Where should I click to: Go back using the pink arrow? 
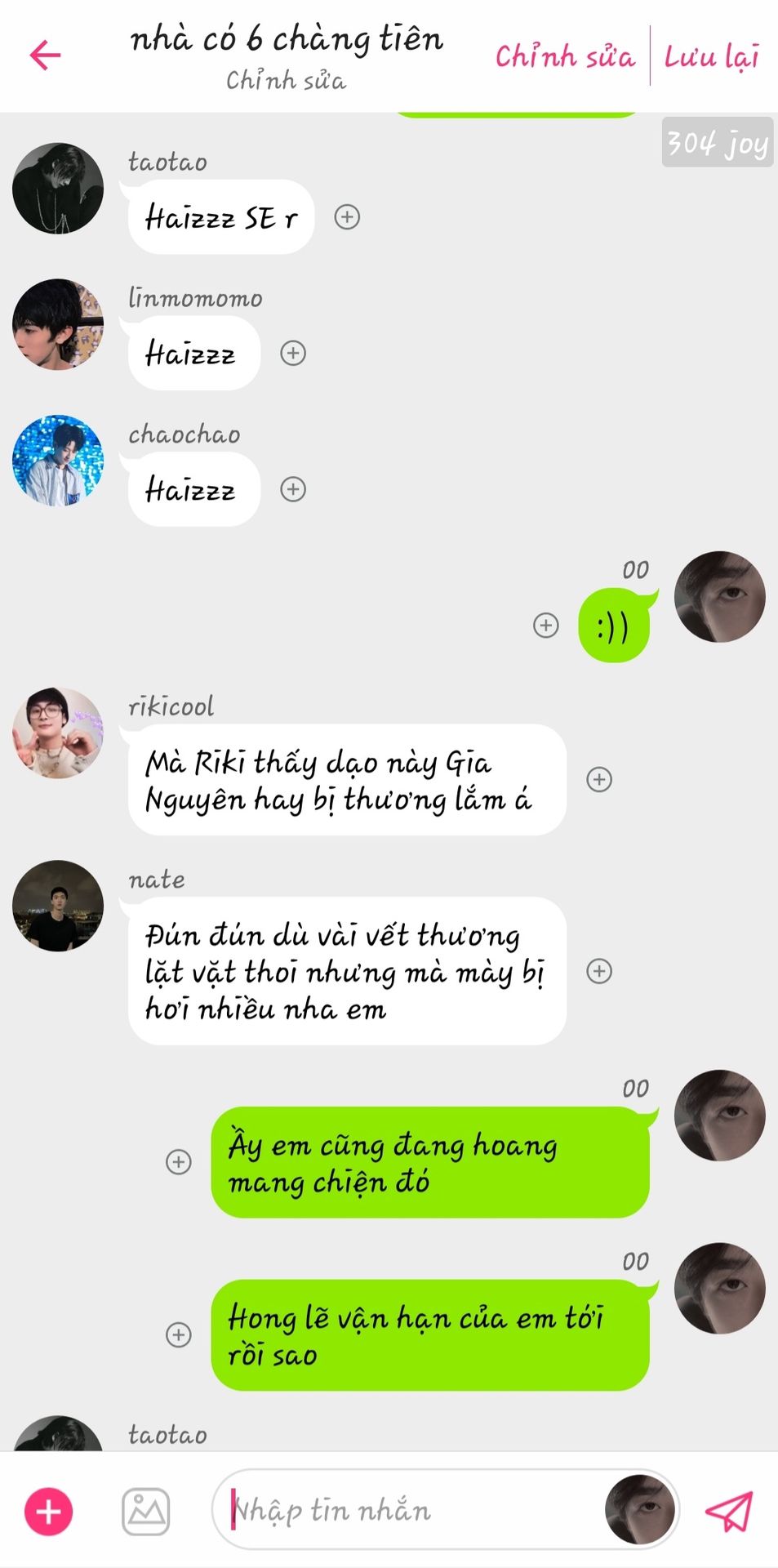coord(45,56)
